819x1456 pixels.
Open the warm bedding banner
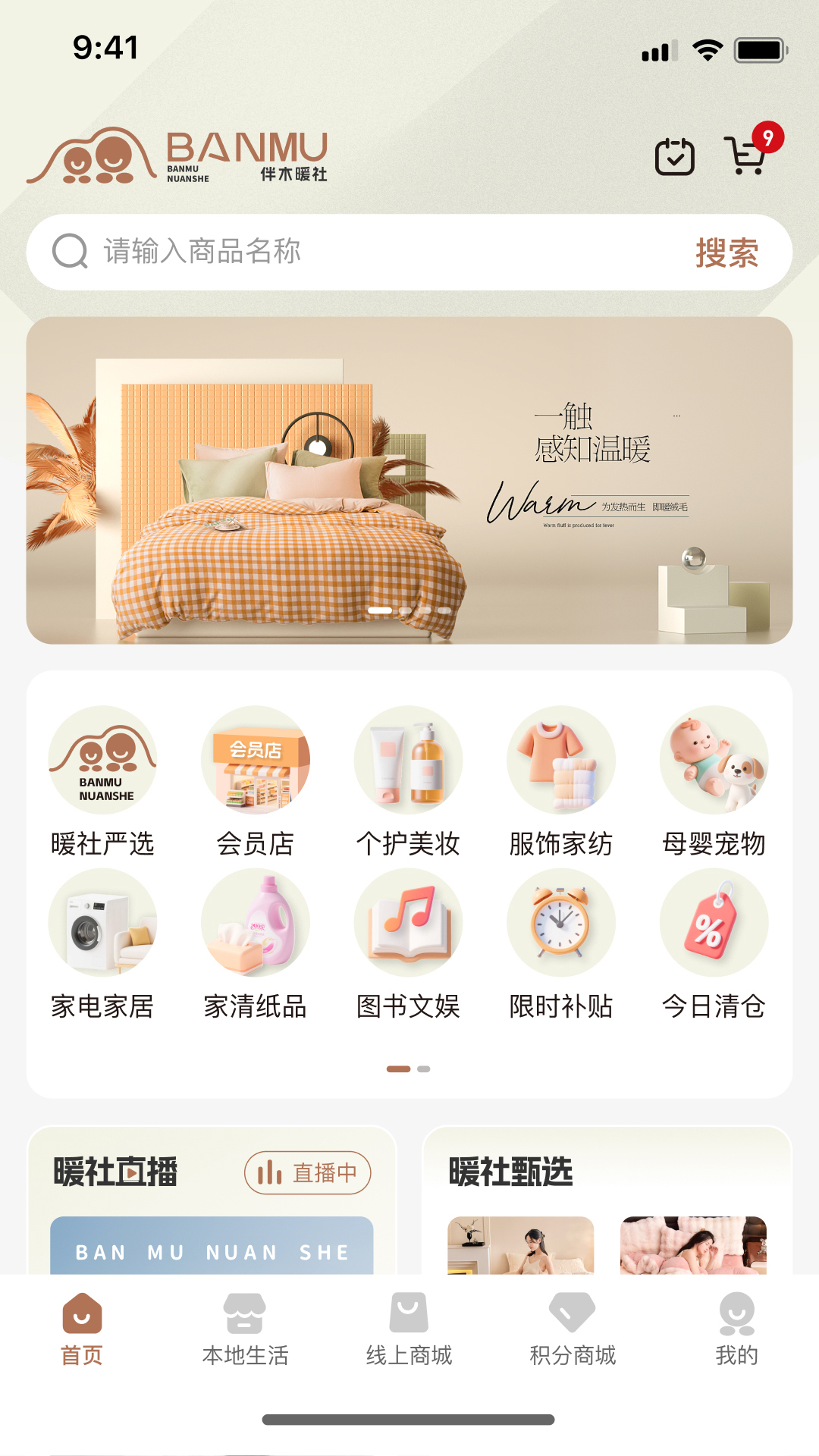(409, 480)
